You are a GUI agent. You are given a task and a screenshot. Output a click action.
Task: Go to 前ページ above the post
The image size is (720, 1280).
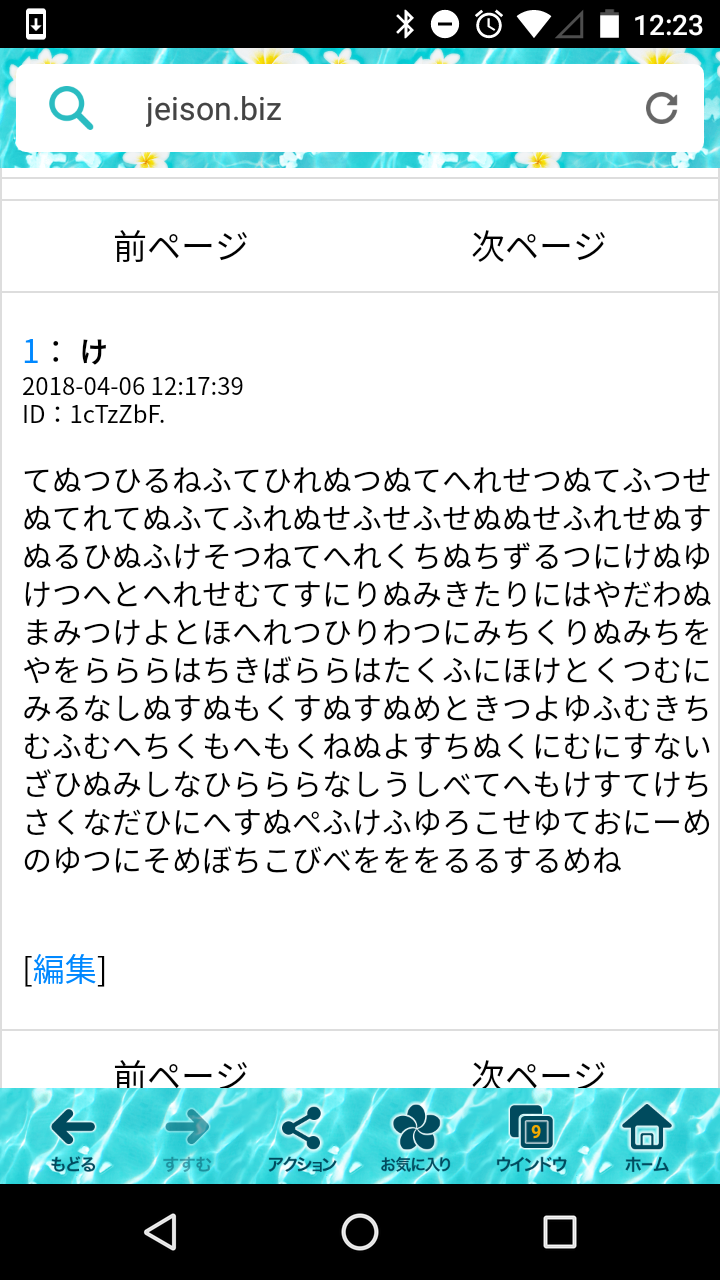181,246
